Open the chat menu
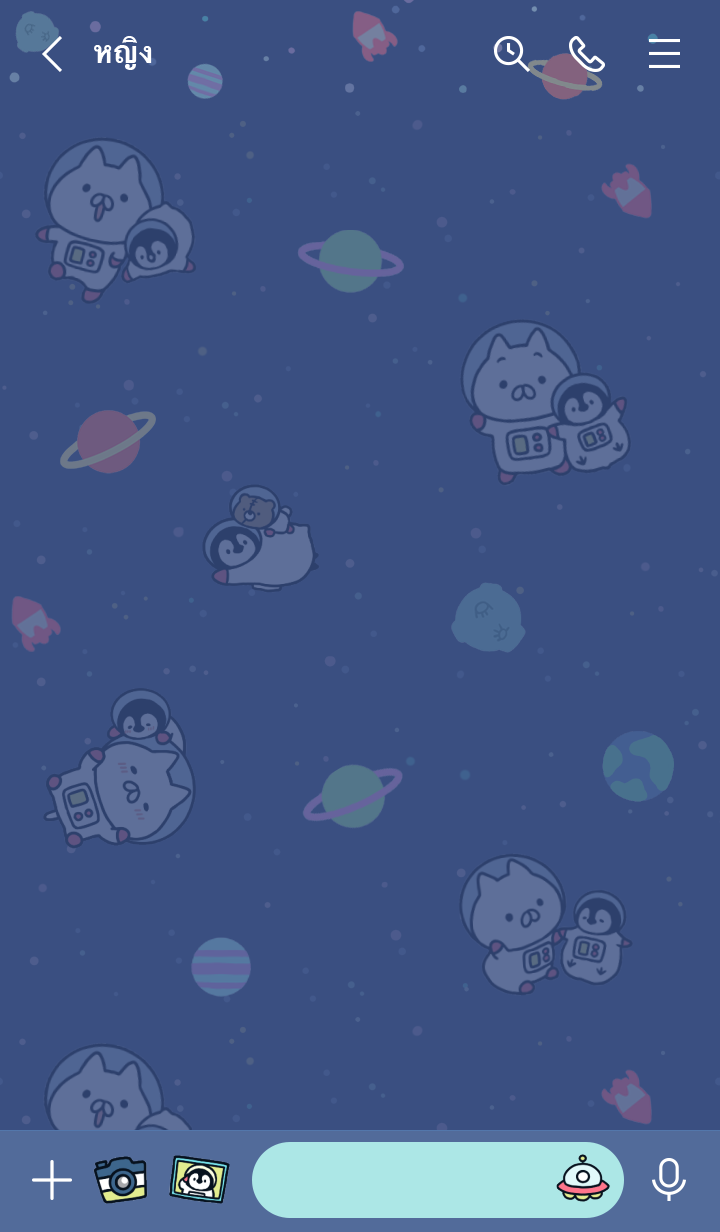 tap(664, 54)
